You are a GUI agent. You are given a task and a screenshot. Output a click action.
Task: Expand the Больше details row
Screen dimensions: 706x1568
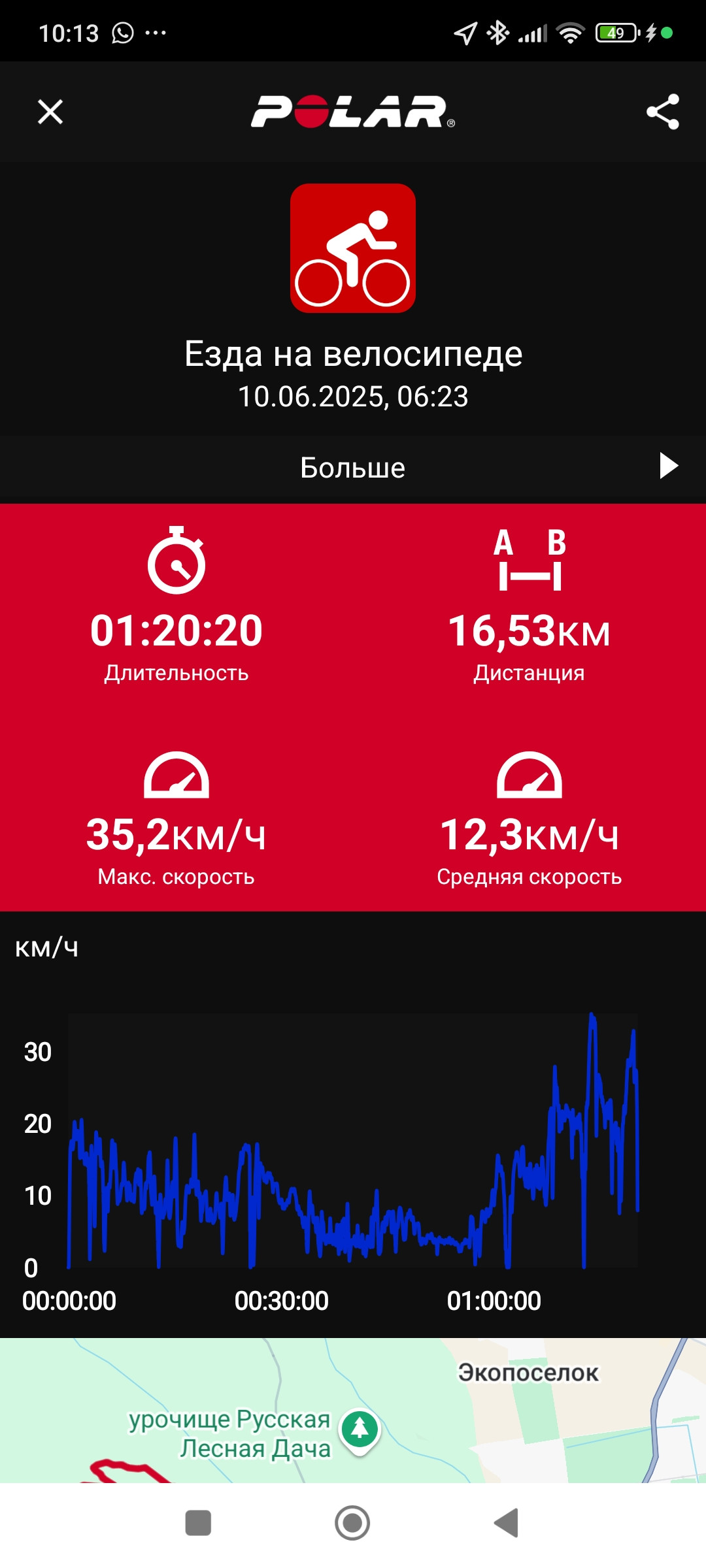353,468
